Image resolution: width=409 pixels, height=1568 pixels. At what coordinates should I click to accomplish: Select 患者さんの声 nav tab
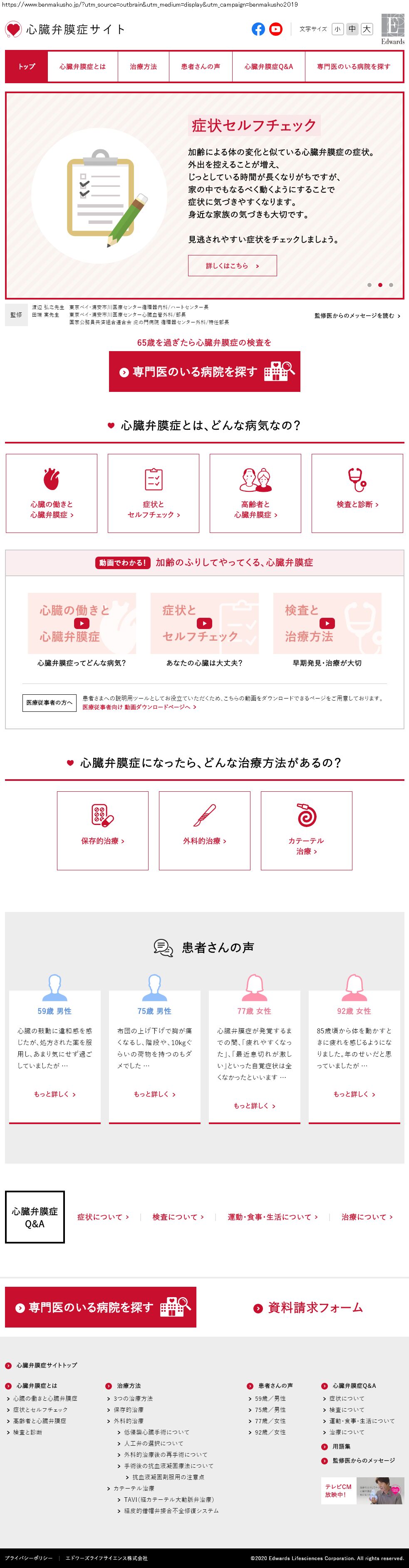[x=200, y=66]
